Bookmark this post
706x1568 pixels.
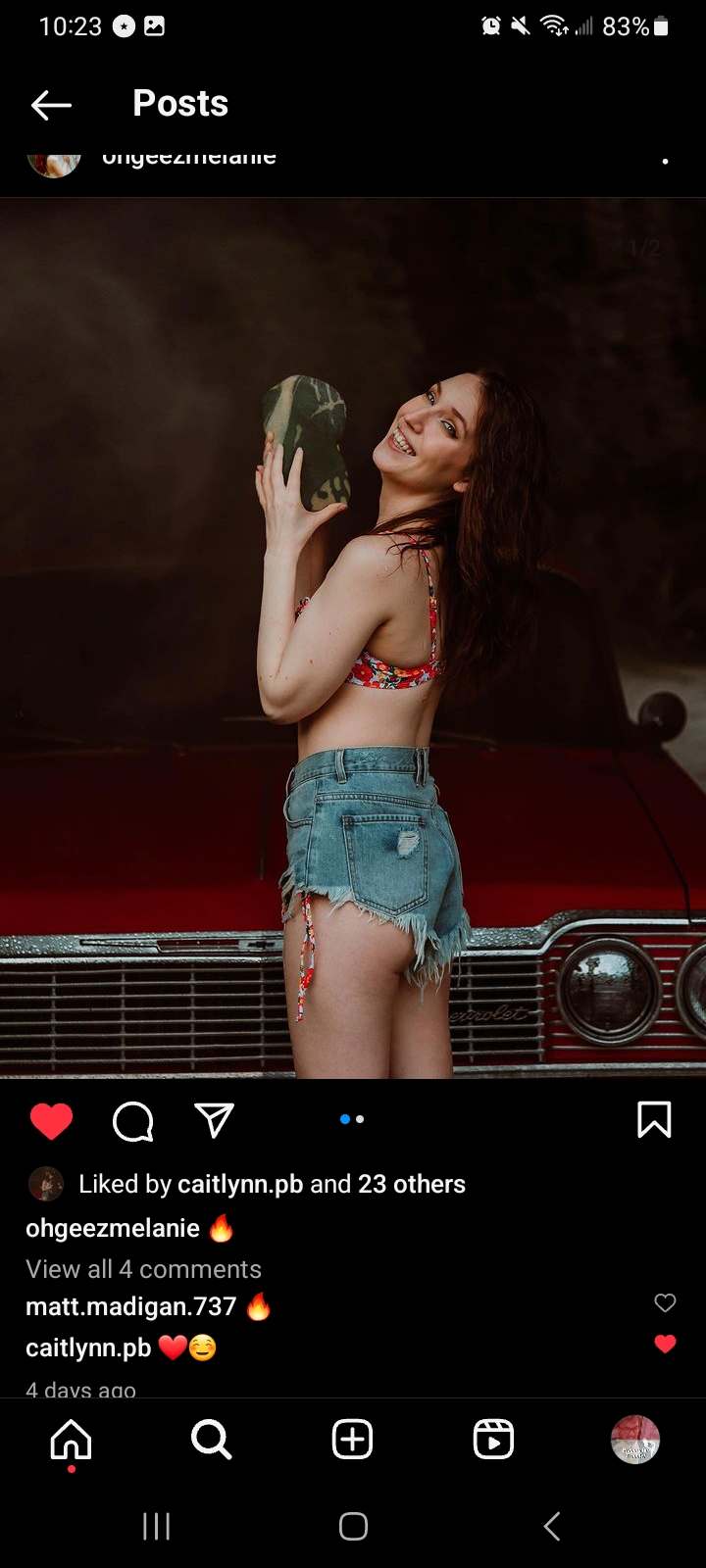pos(654,1119)
